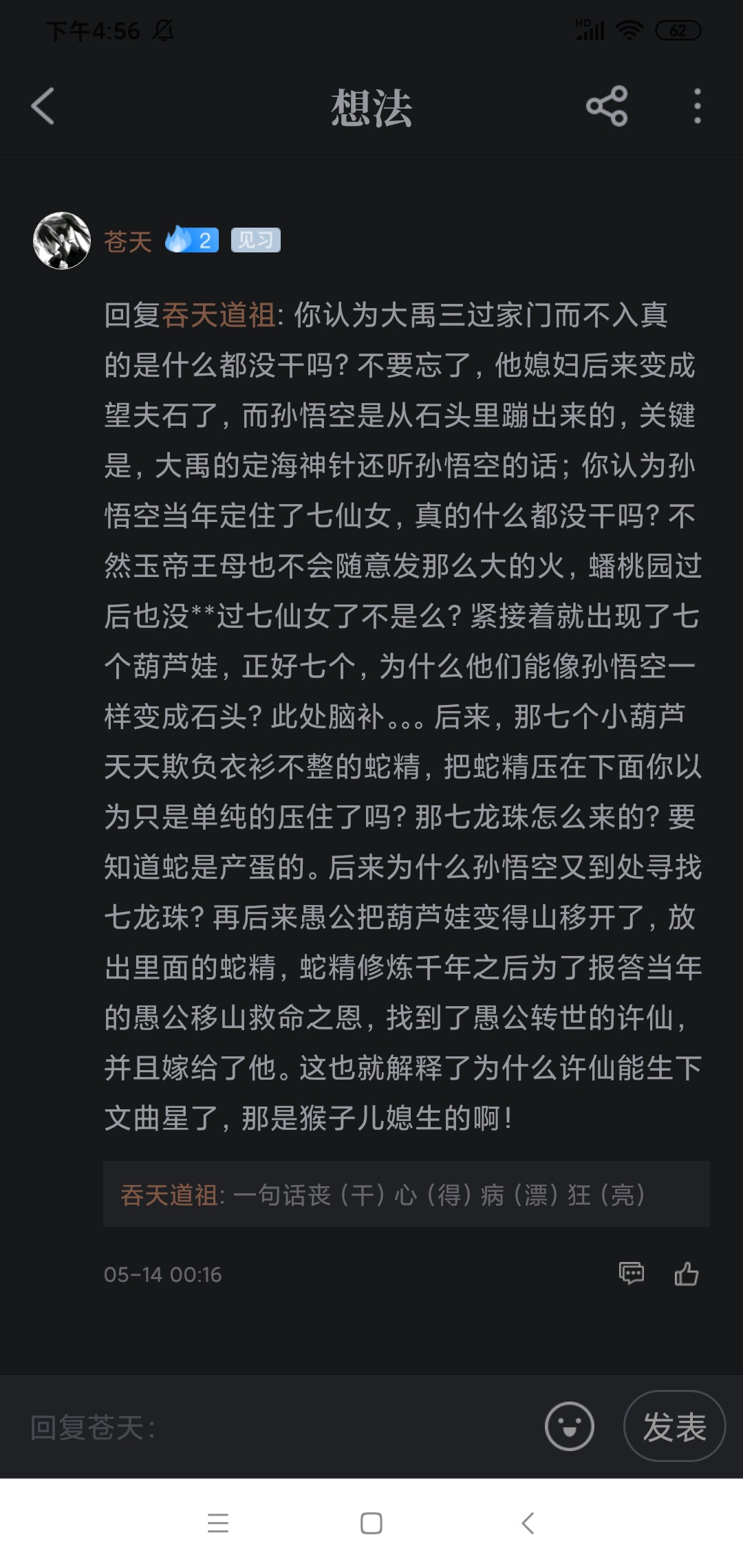Open 苍天's profile avatar
Screen dimensions: 743x1568
62,241
